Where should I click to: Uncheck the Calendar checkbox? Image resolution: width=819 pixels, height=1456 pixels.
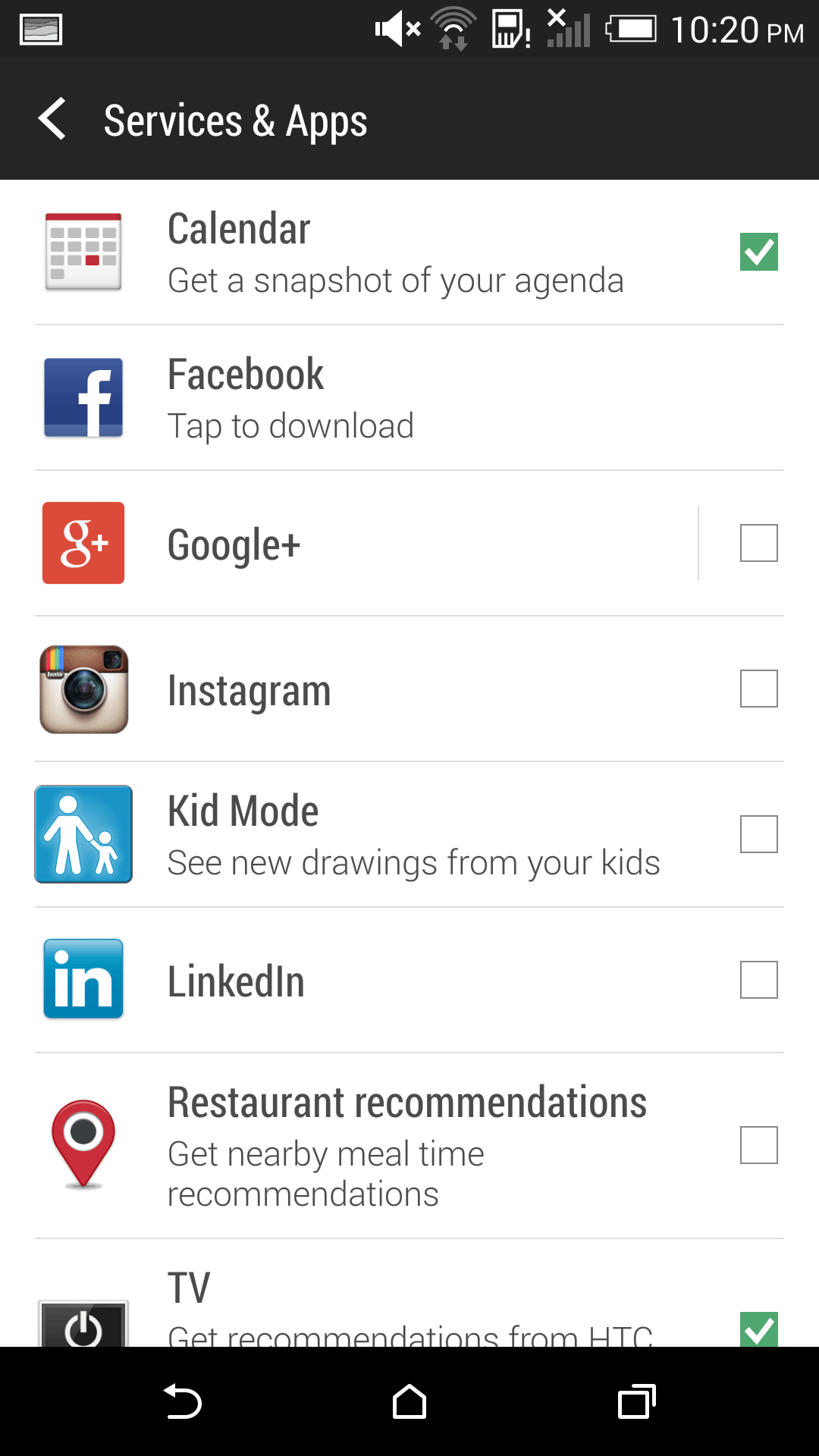[x=758, y=252]
